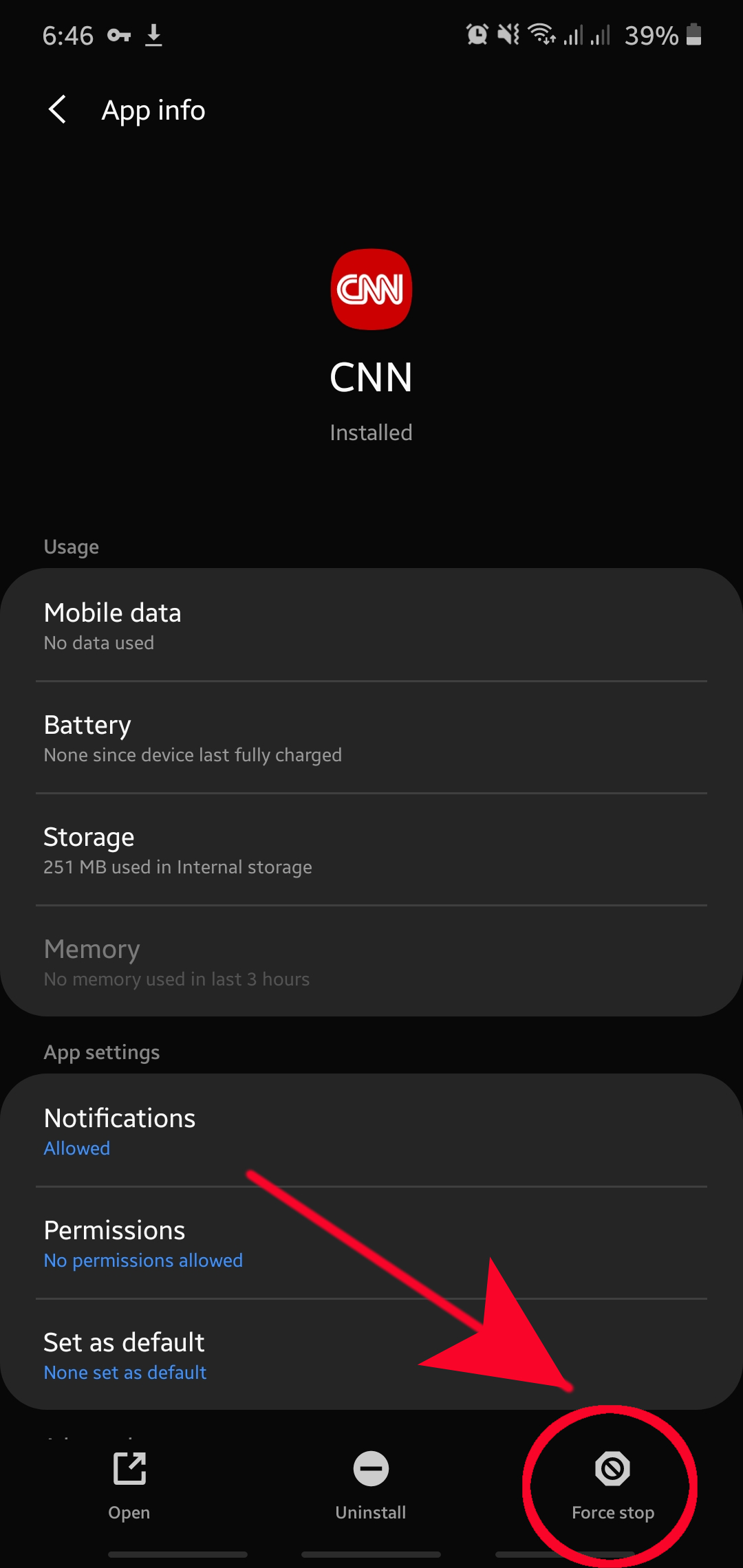Viewport: 743px width, 1568px height.
Task: Tap the None set as default link
Action: coord(125,1372)
